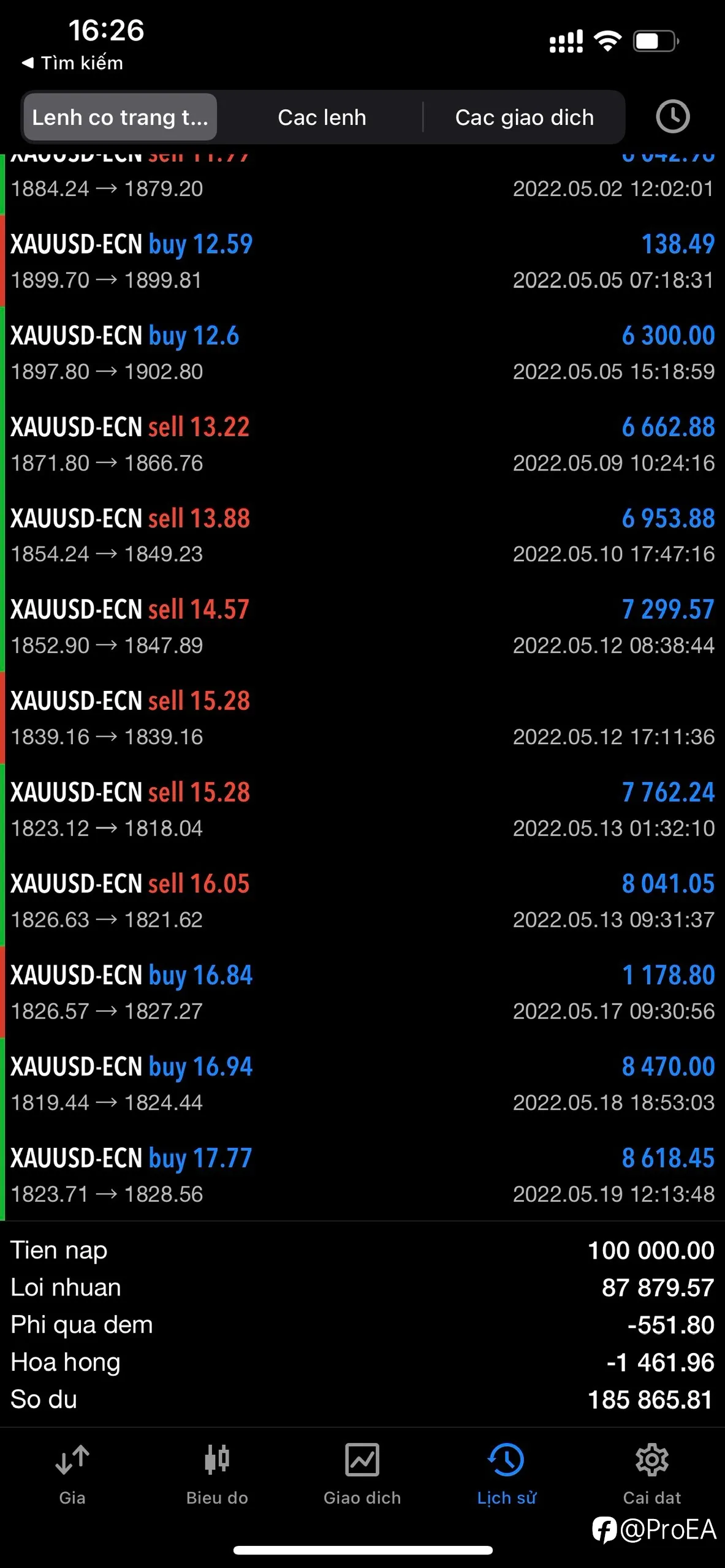
Task: Open the sell 16.05 trade entry
Action: point(362,901)
